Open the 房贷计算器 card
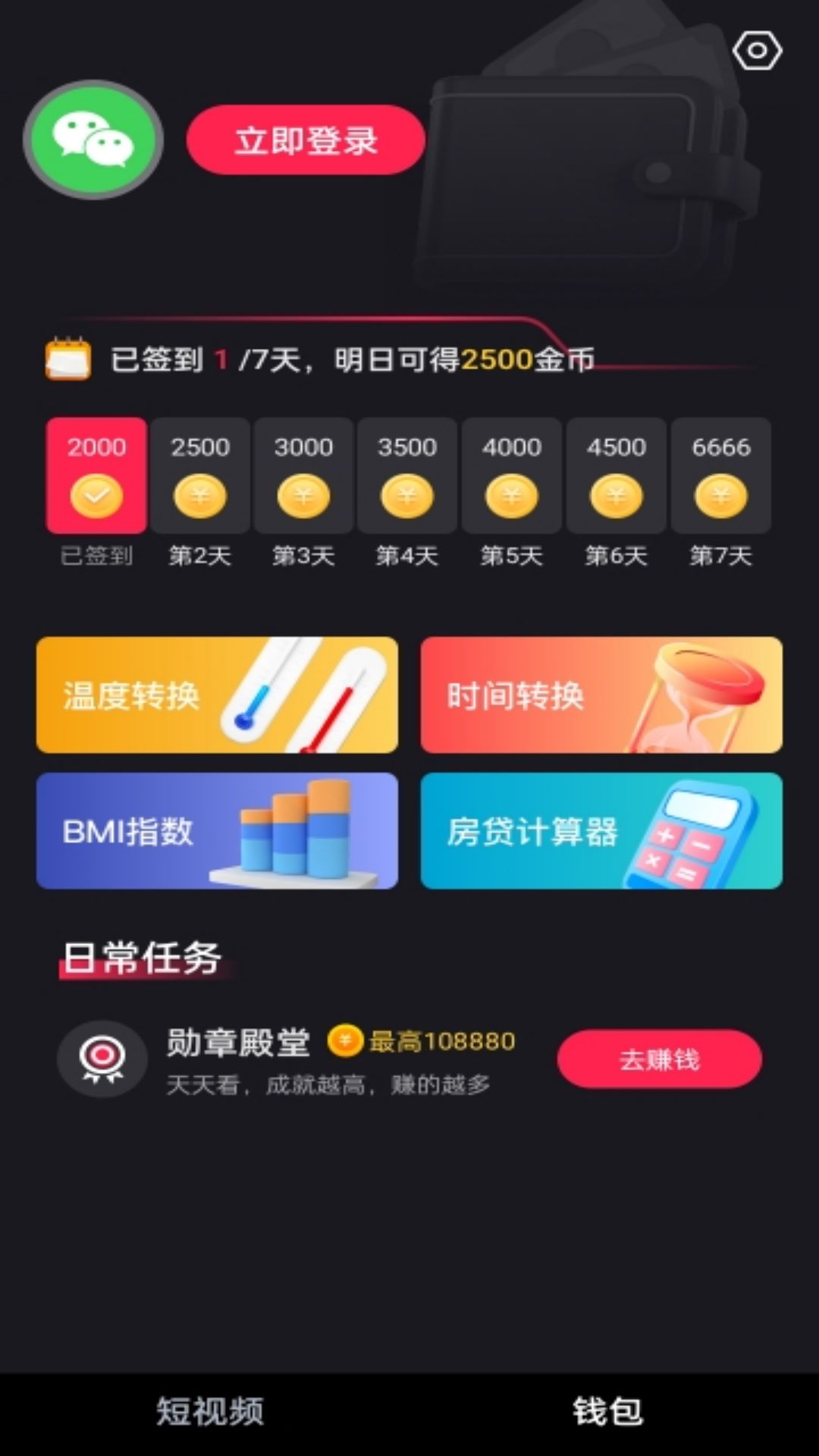The width and height of the screenshot is (819, 1456). (601, 830)
